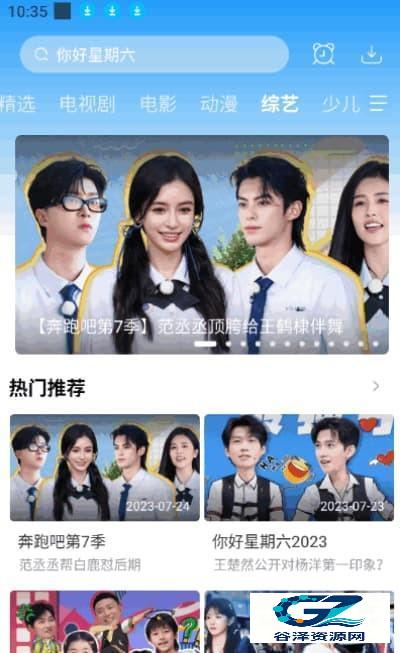Open the watch history clock icon

[323, 54]
